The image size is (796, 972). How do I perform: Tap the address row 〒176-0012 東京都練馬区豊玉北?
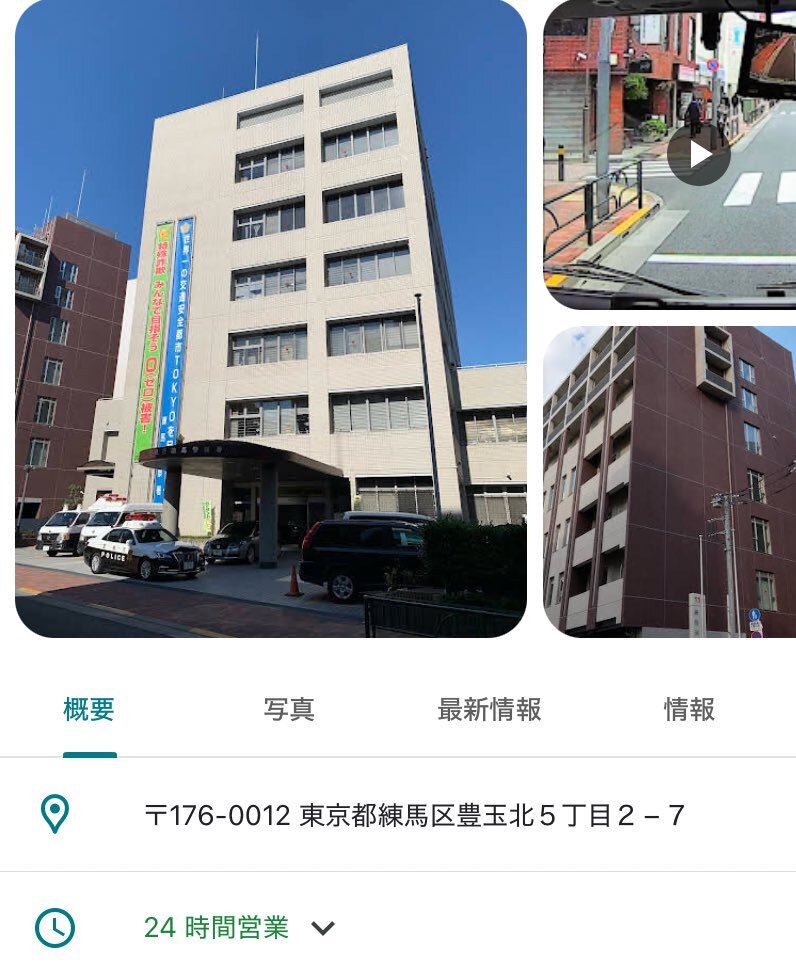[x=398, y=815]
